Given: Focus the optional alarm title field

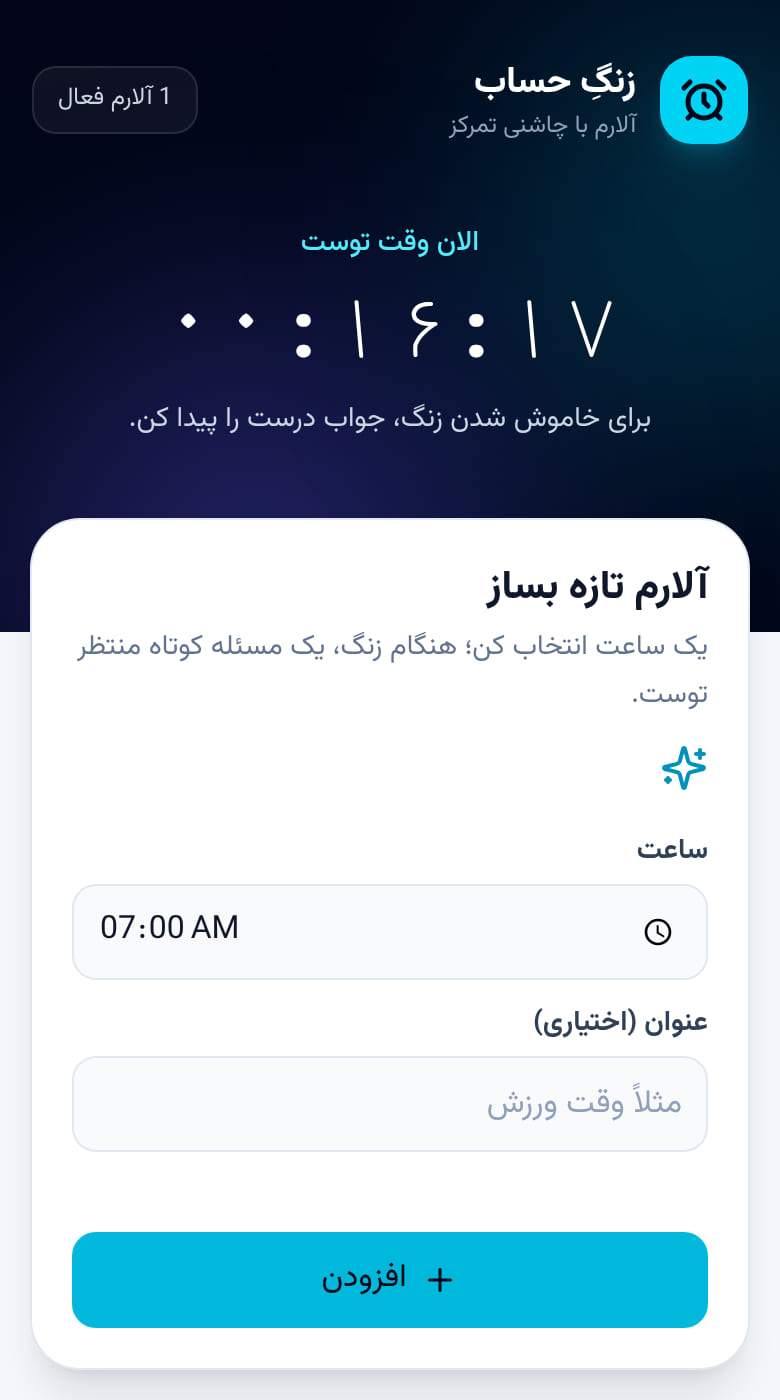Looking at the screenshot, I should (390, 1104).
